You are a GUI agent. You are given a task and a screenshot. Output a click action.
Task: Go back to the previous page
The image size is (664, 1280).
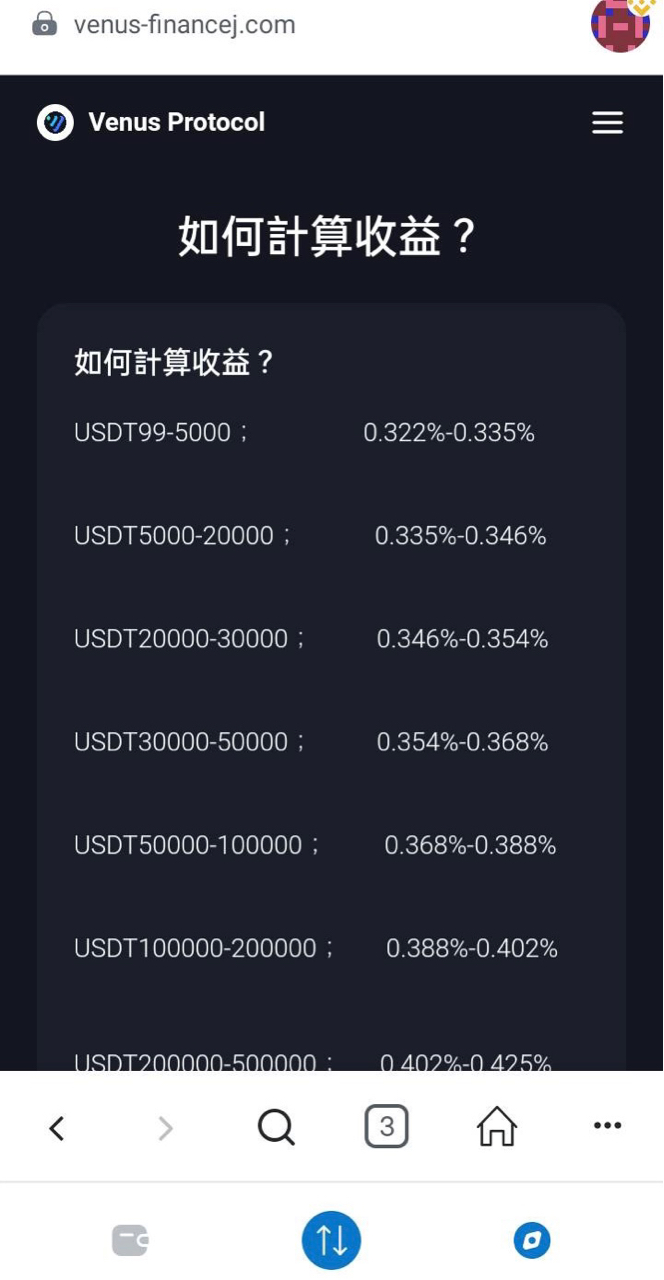[x=57, y=1128]
